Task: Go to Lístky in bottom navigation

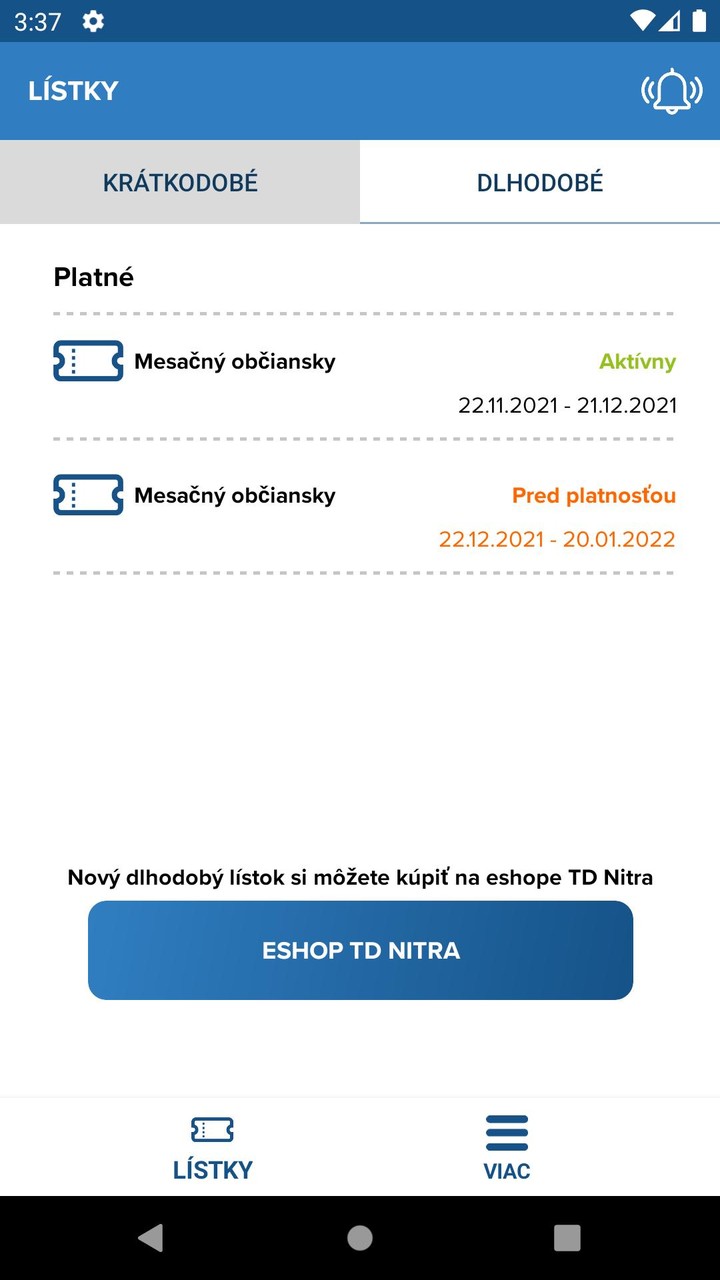Action: coord(212,1148)
